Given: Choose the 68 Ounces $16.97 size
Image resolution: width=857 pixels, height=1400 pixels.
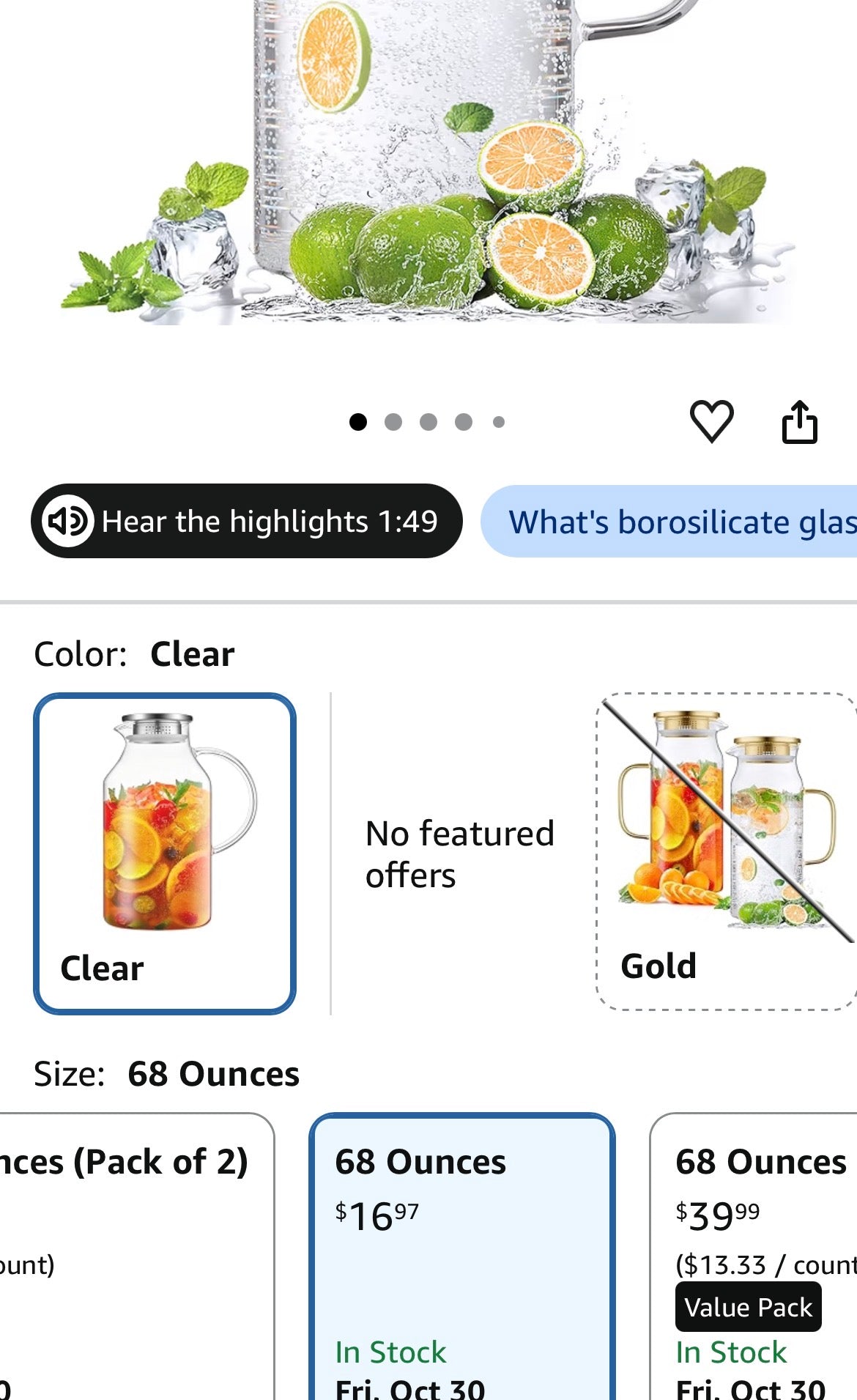Looking at the screenshot, I should tap(462, 1256).
